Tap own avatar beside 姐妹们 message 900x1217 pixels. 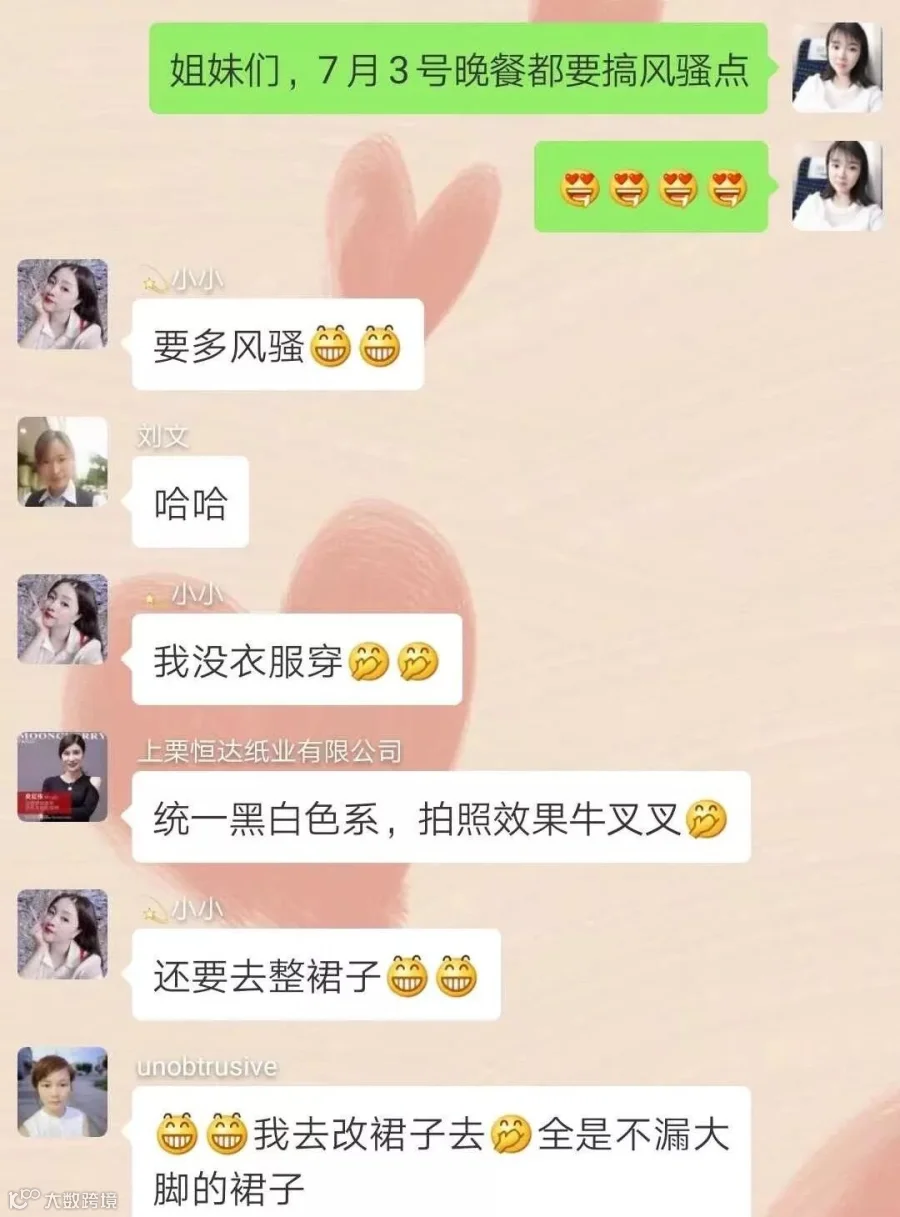point(837,68)
